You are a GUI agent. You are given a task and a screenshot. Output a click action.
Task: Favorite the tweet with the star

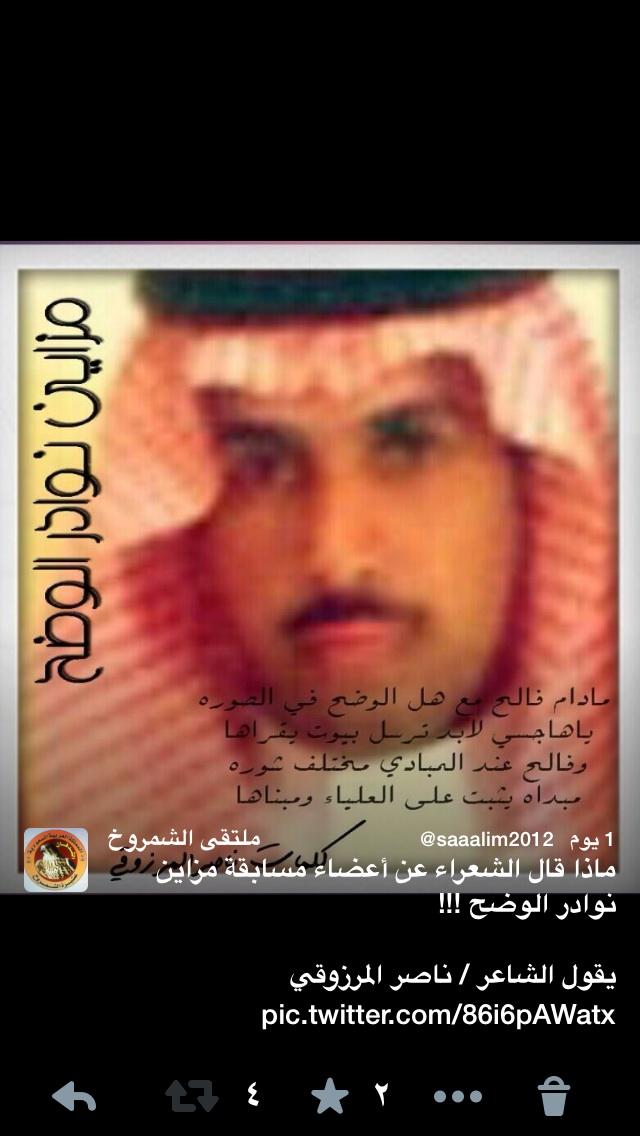[x=329, y=1097]
